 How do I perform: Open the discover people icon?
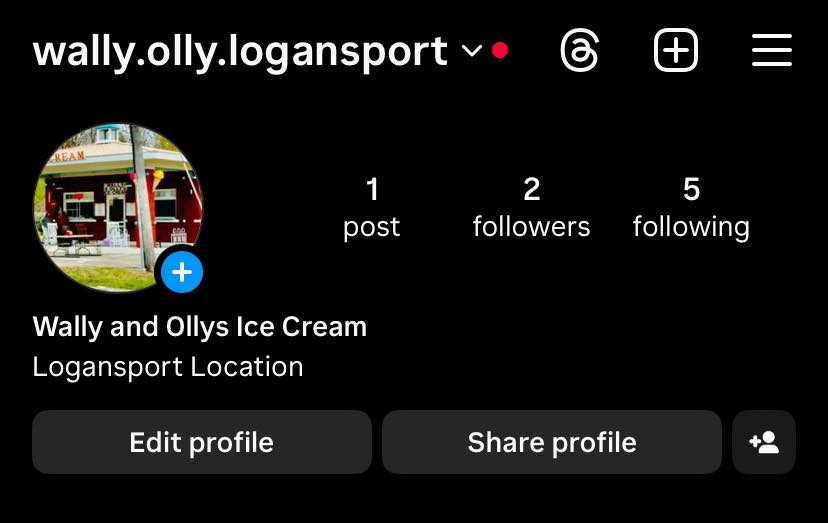pos(764,442)
